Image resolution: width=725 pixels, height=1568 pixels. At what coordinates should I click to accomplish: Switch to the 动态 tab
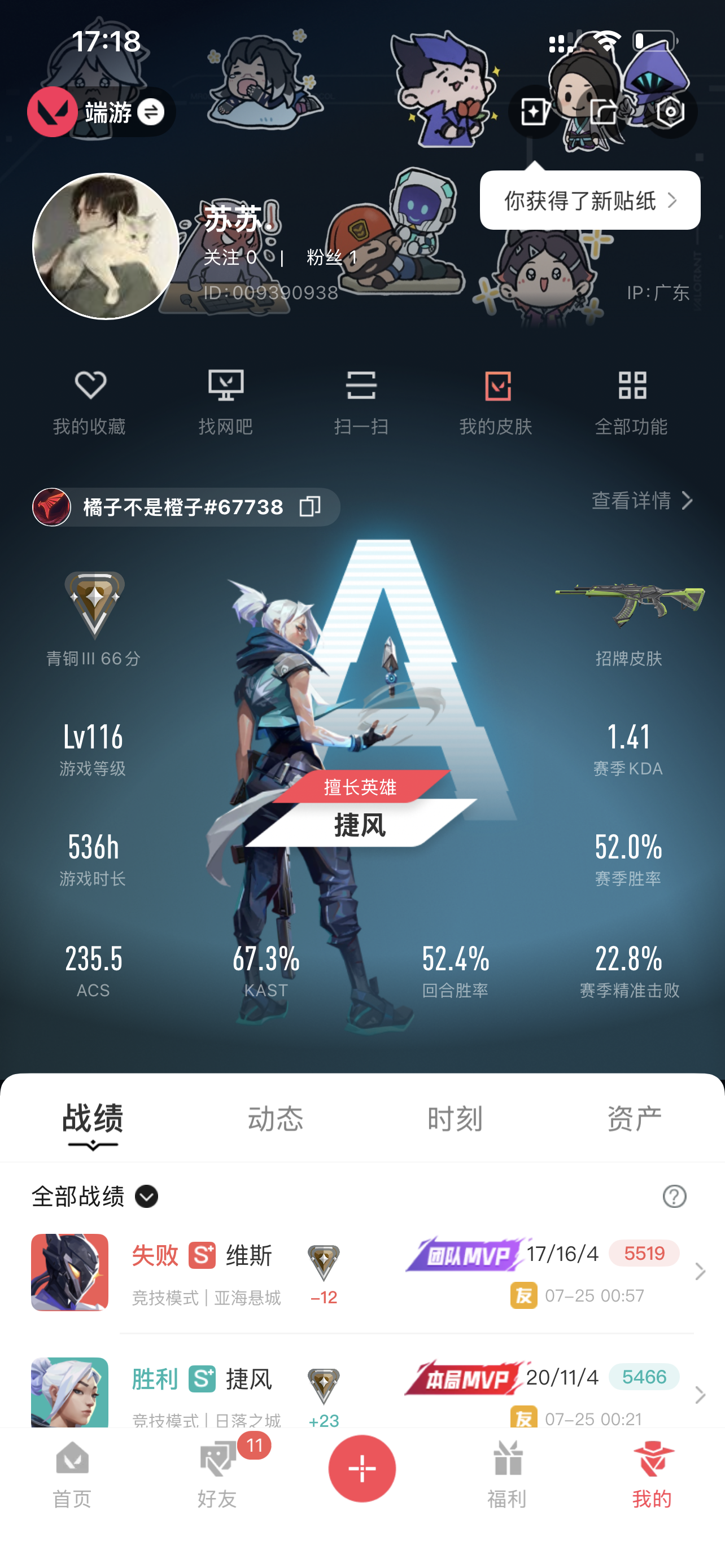(275, 1119)
